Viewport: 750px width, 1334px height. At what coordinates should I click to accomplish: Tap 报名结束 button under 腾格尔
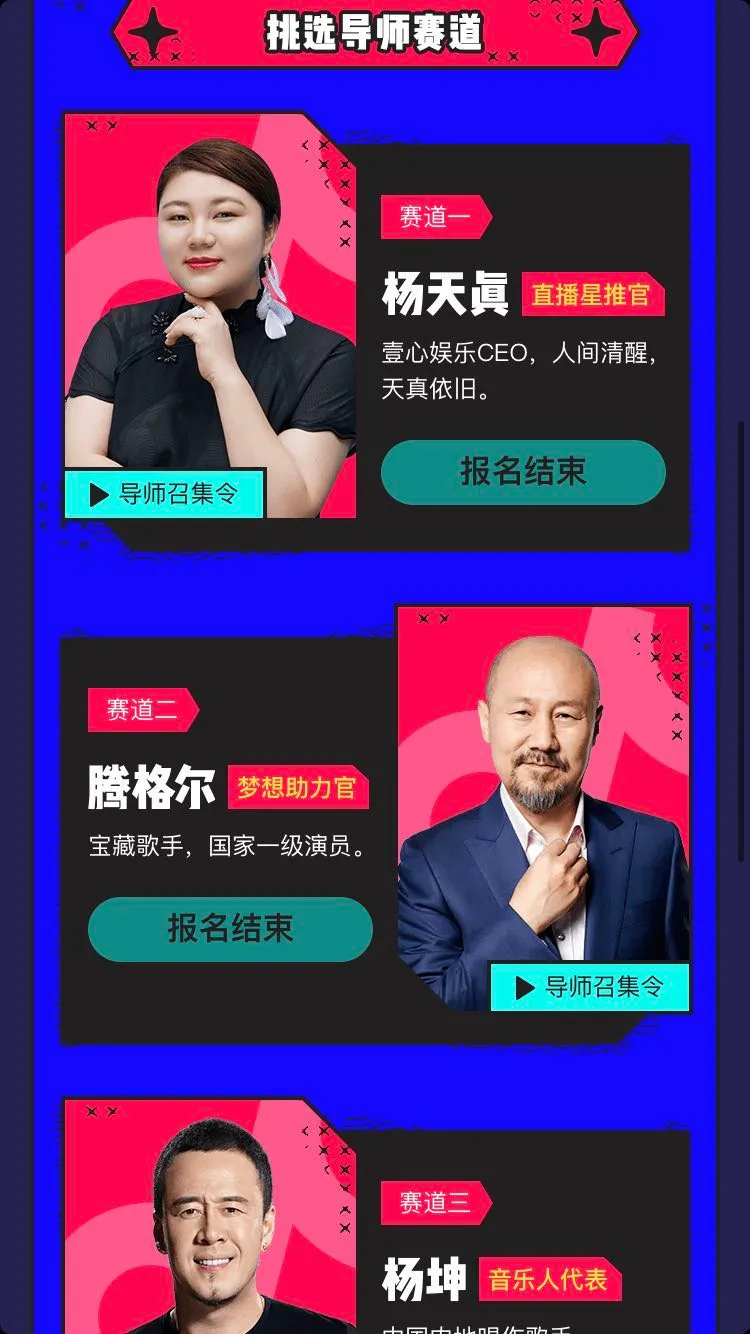point(230,929)
